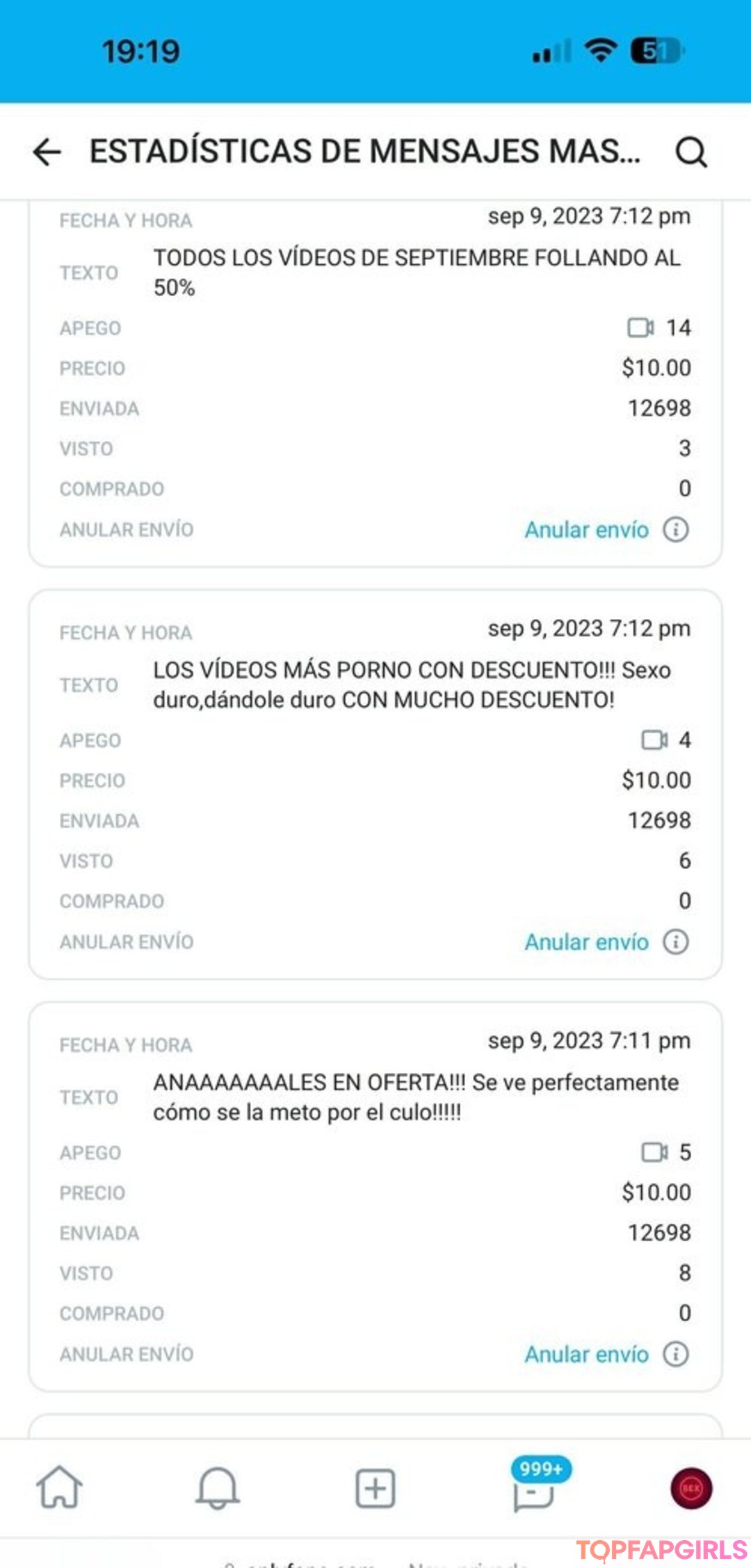
Task: Go back using the header arrow
Action: pos(47,152)
